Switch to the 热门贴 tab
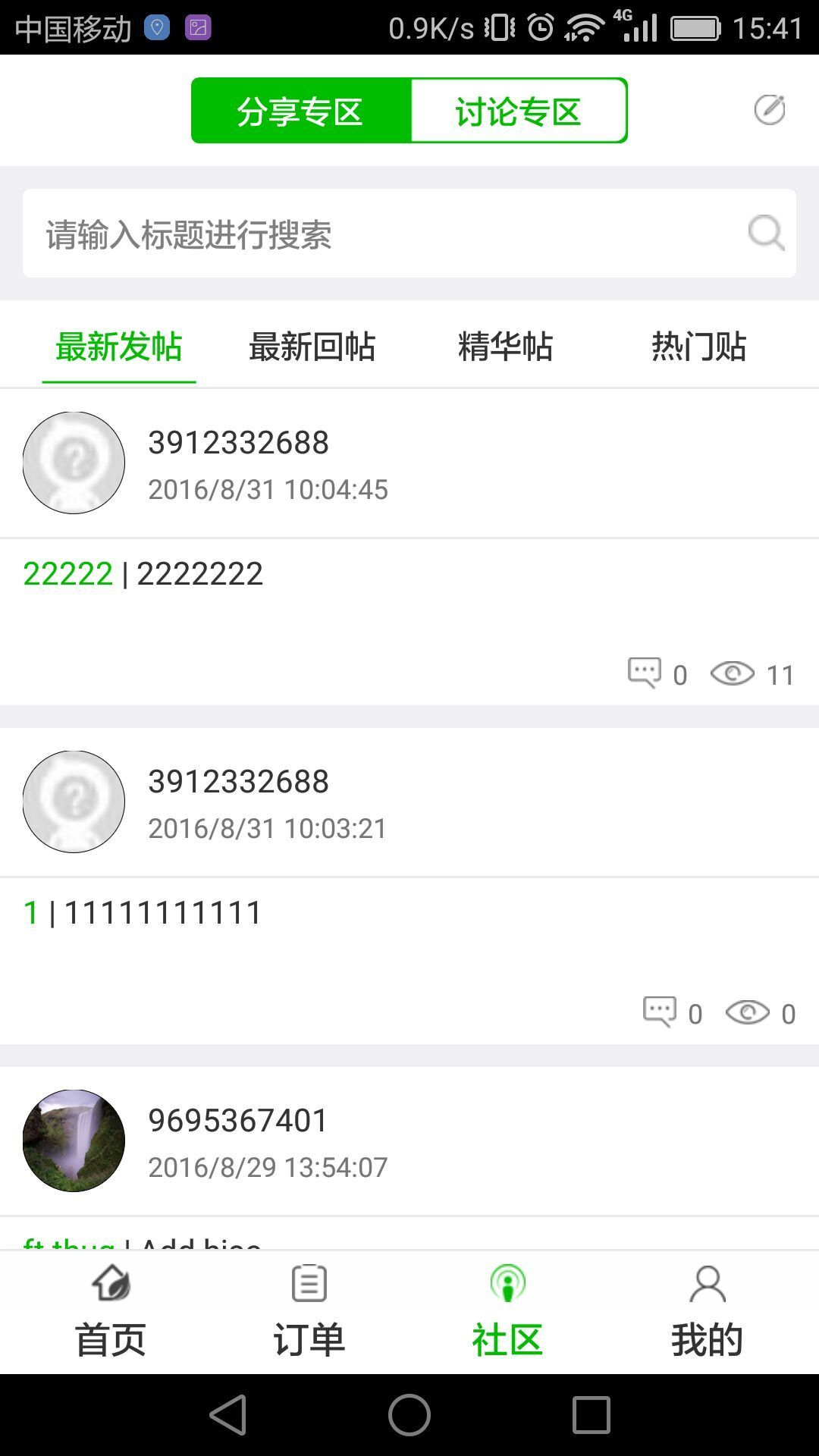The height and width of the screenshot is (1456, 819). [x=699, y=347]
